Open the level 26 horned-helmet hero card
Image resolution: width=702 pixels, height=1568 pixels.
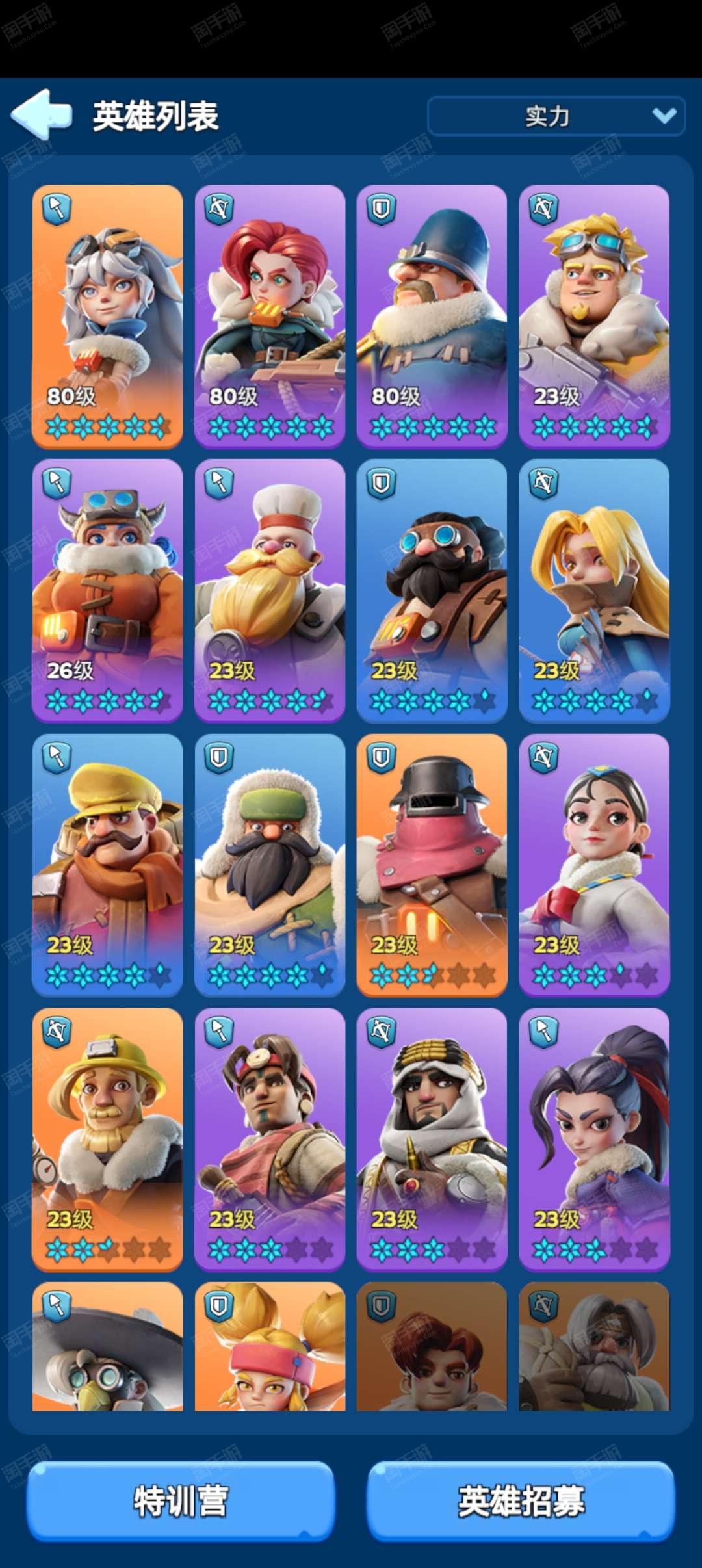(107, 591)
